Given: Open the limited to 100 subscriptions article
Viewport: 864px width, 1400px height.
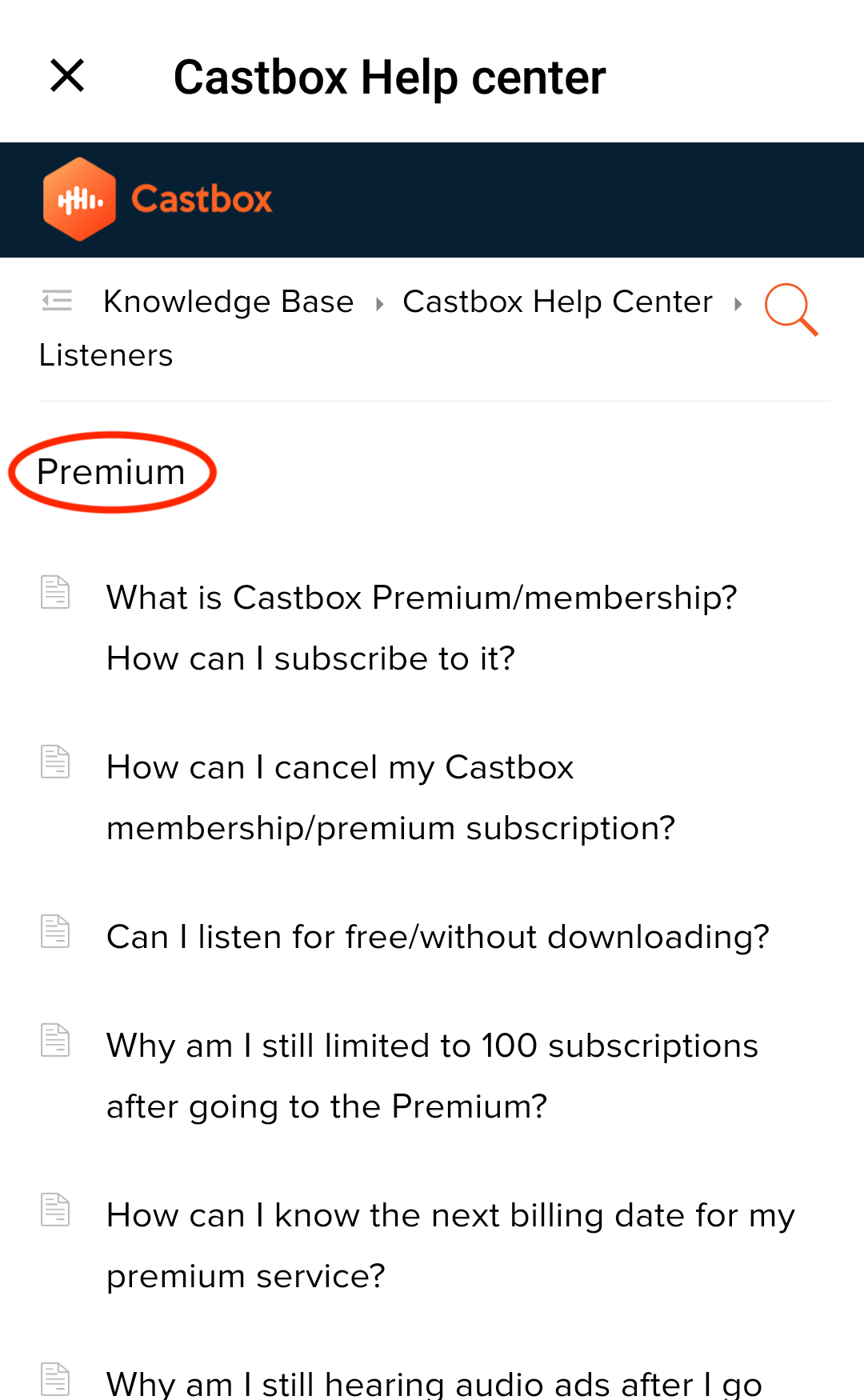Looking at the screenshot, I should tap(432, 1075).
